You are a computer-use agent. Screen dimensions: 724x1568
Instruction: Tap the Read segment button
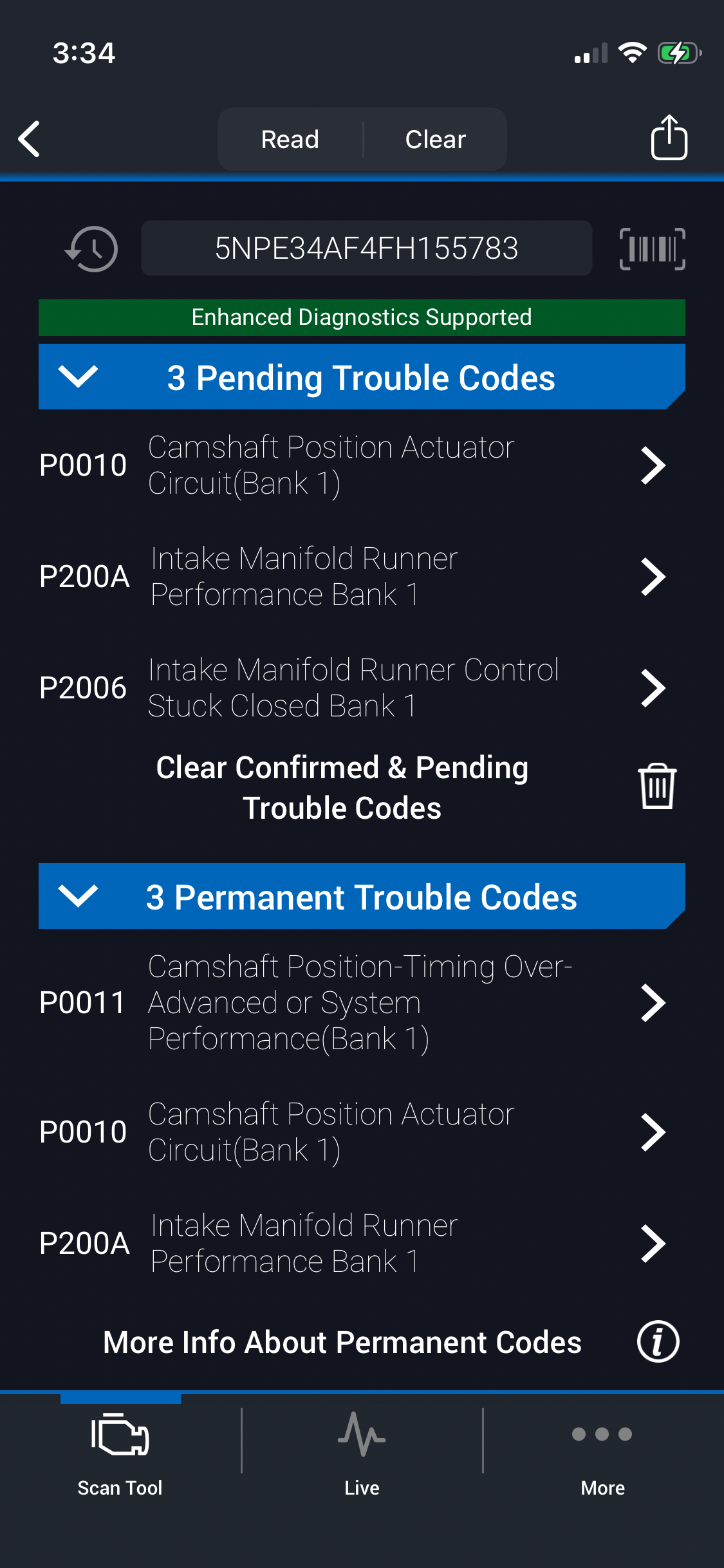pos(290,139)
